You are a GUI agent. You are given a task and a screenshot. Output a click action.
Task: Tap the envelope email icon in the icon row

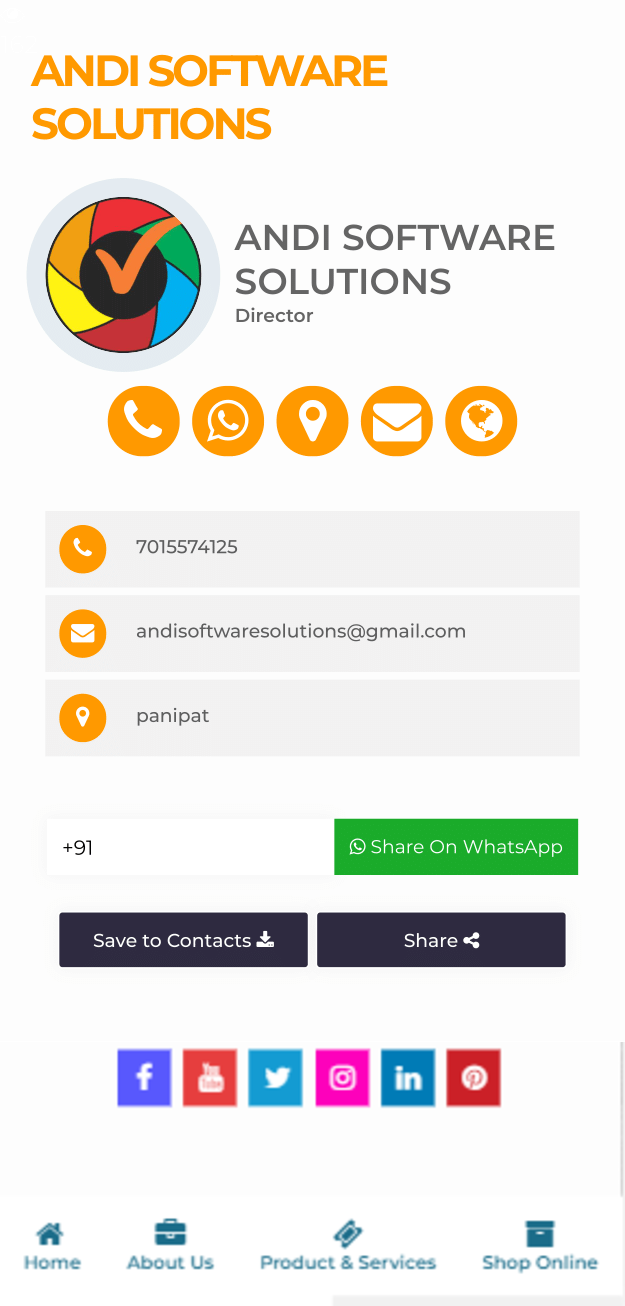pos(397,421)
